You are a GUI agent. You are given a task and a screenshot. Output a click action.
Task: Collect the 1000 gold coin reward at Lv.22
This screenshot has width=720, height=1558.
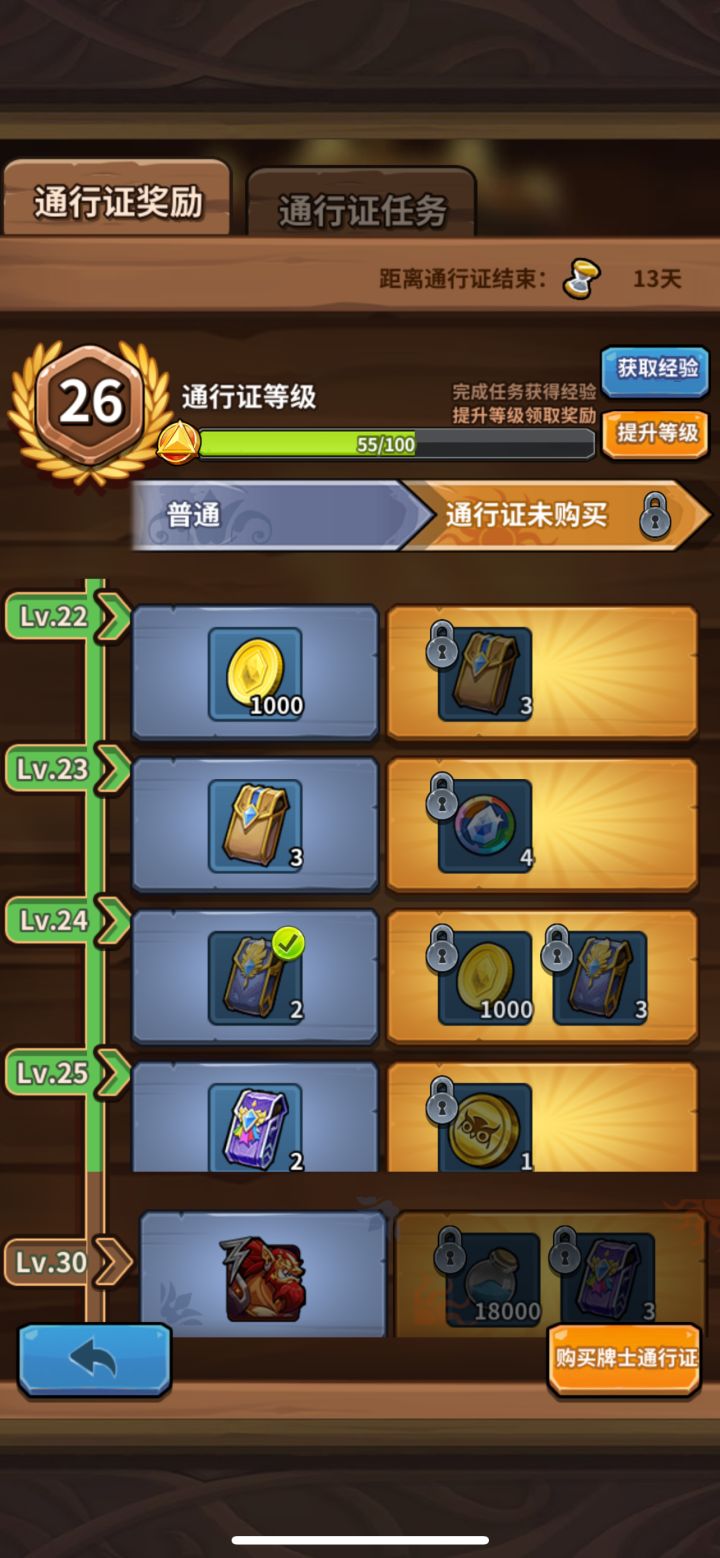(x=253, y=672)
